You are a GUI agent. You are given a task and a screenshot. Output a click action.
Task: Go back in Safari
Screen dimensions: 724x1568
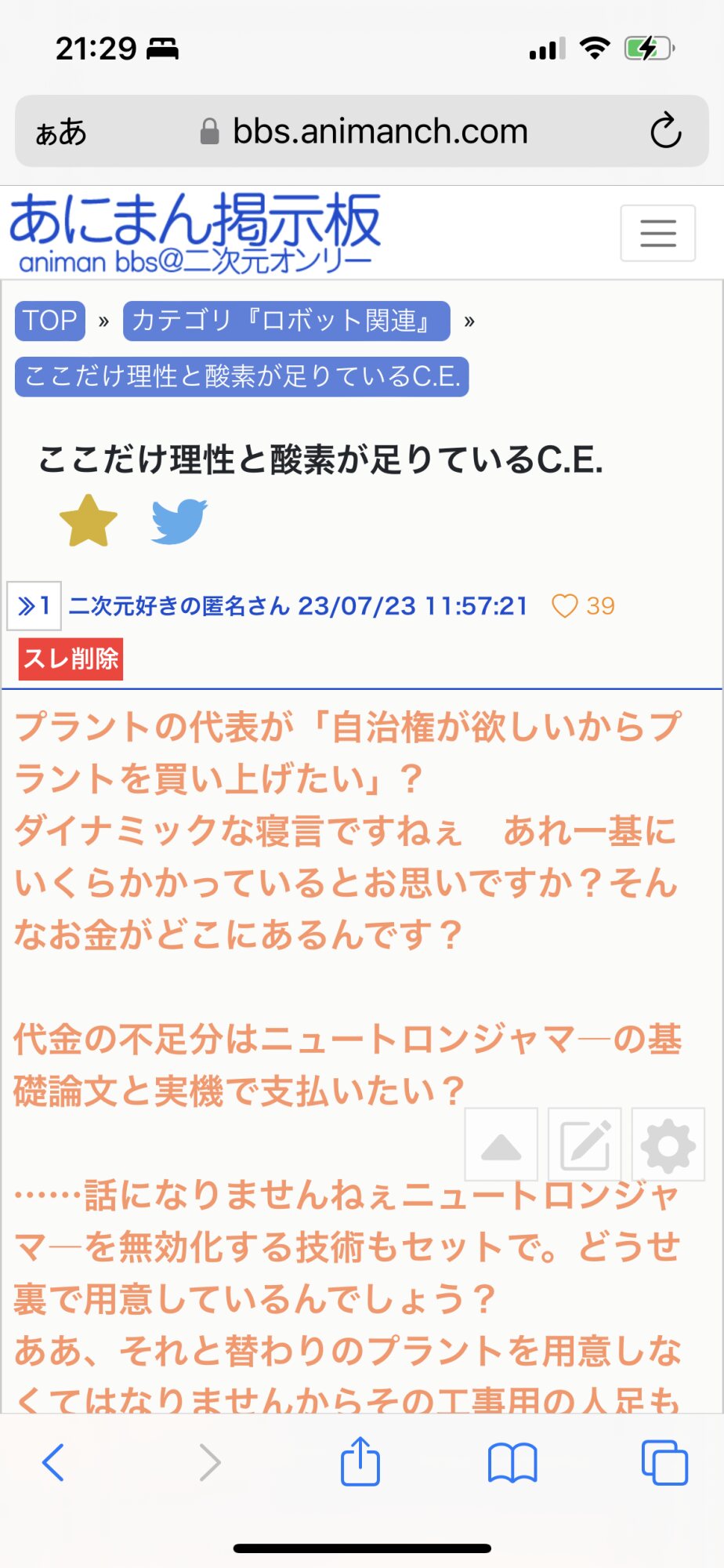click(53, 1462)
